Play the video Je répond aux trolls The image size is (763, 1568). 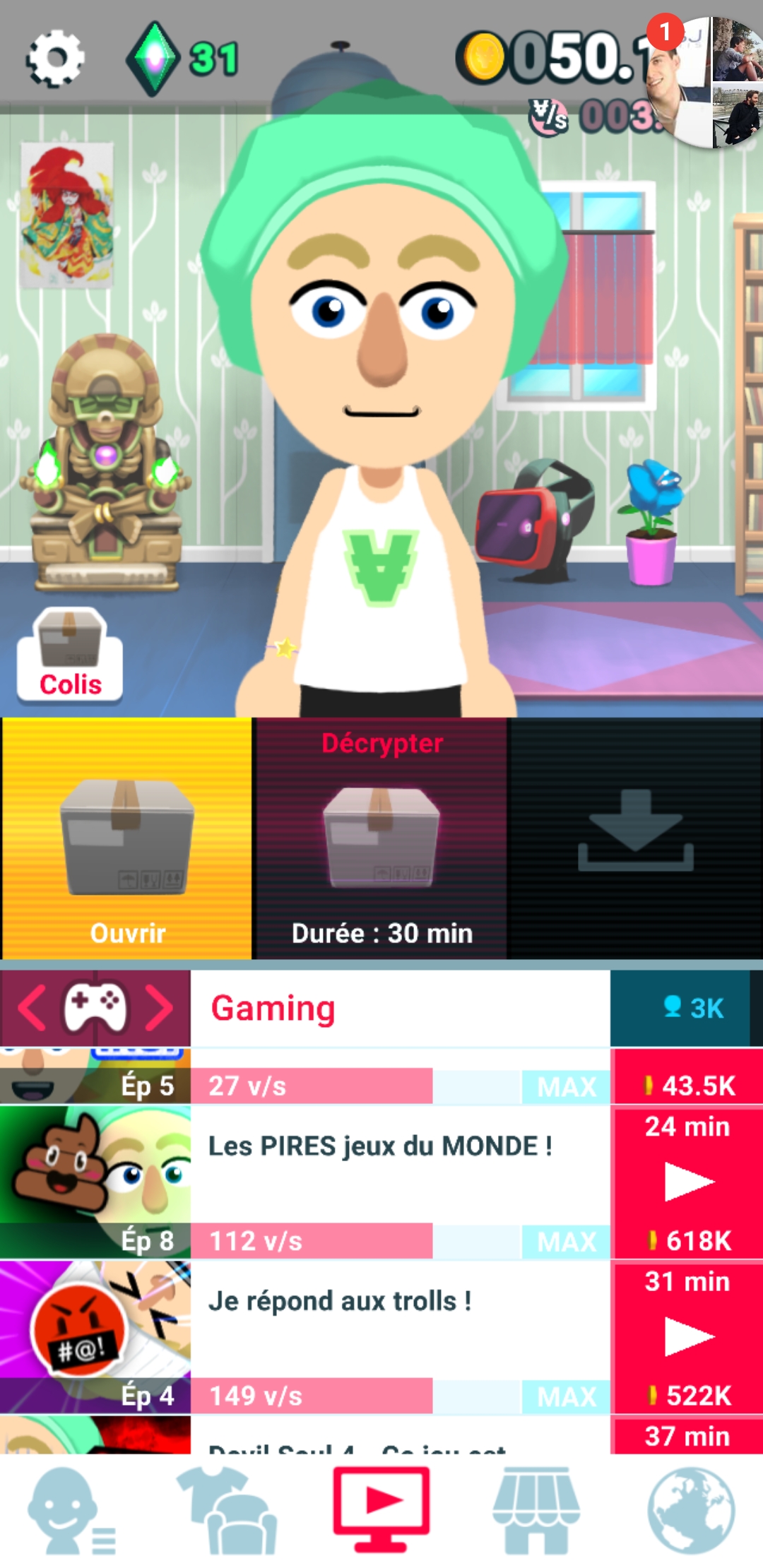687,1336
